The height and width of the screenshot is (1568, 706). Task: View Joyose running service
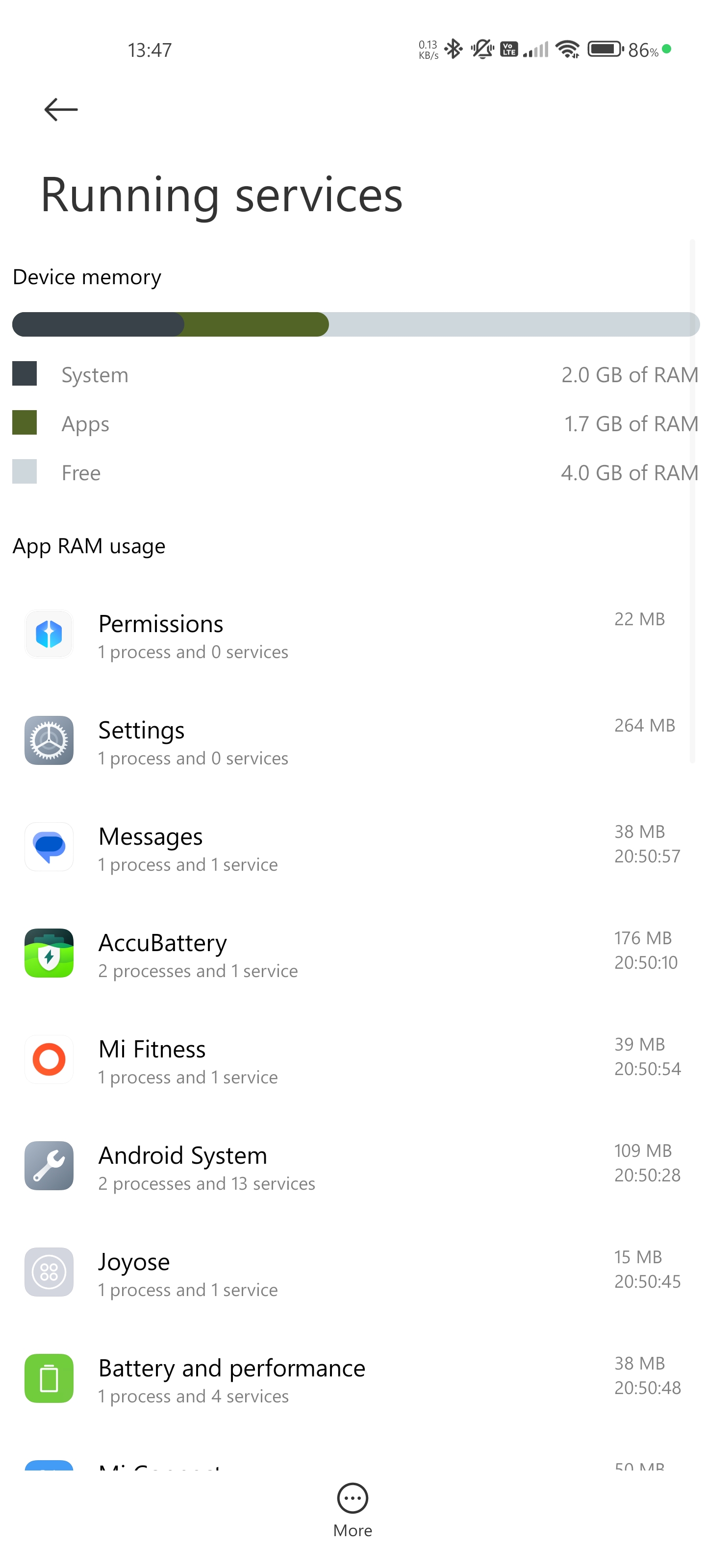point(353,1273)
